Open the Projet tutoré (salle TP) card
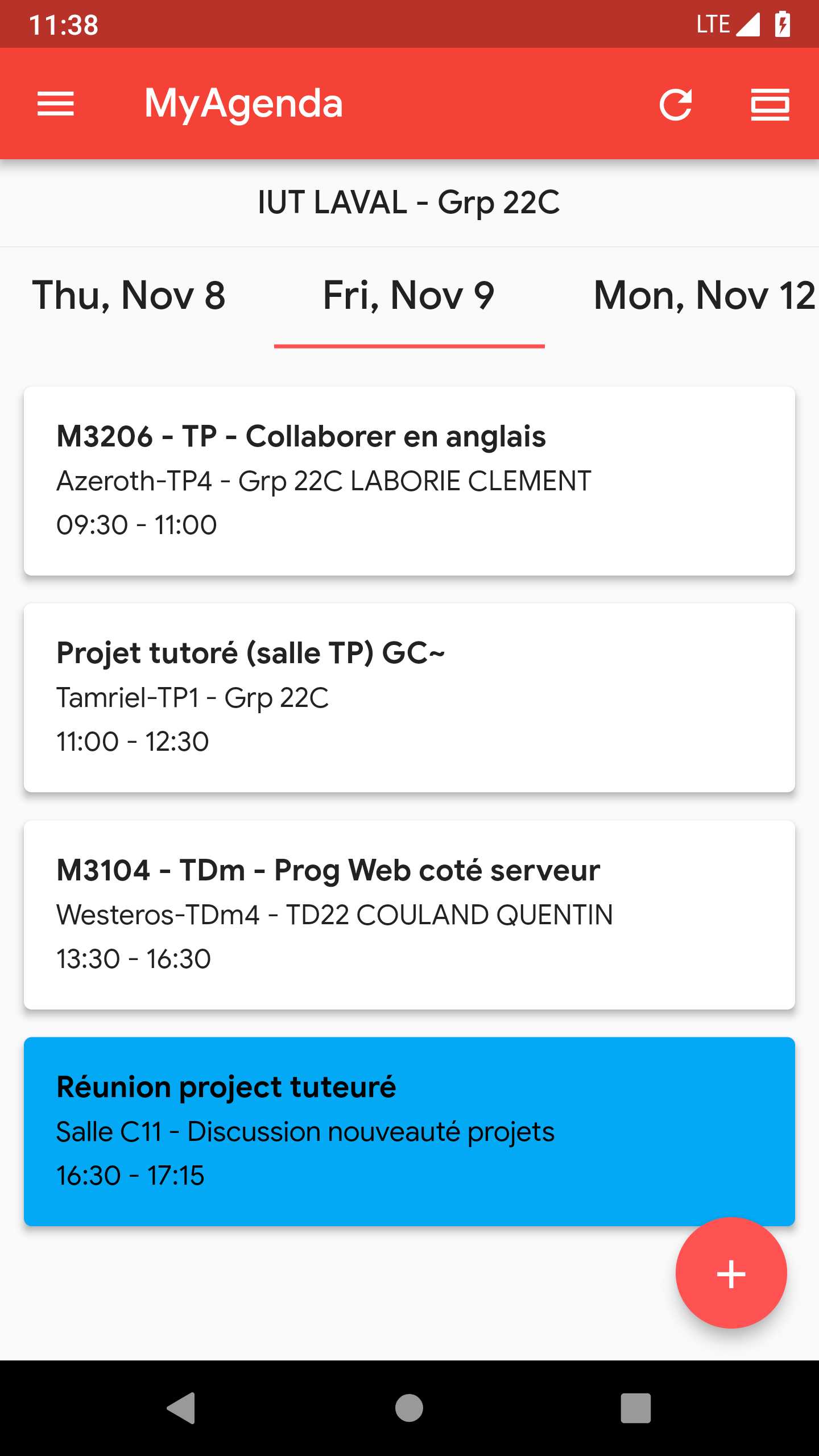This screenshot has width=819, height=1456. [409, 698]
